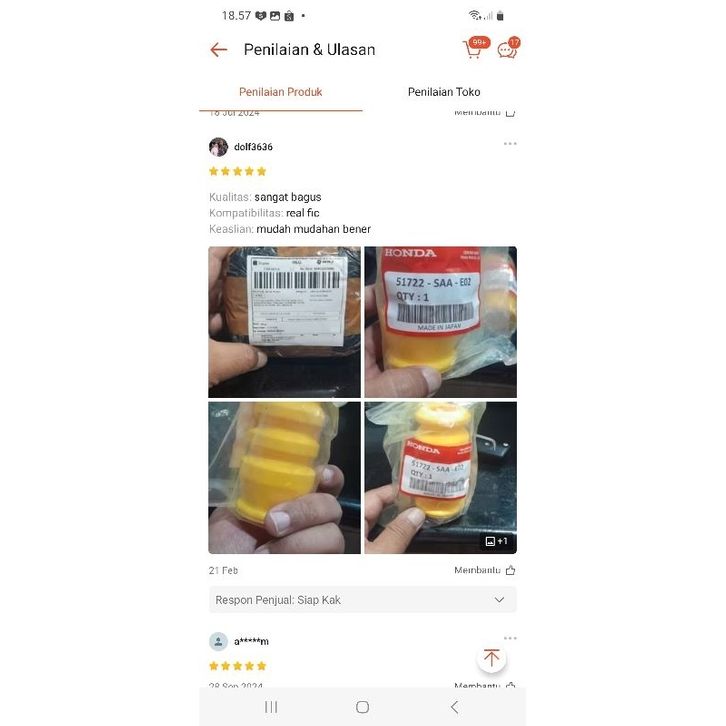
Task: Switch to the Penilaian Produk tab
Action: (280, 92)
